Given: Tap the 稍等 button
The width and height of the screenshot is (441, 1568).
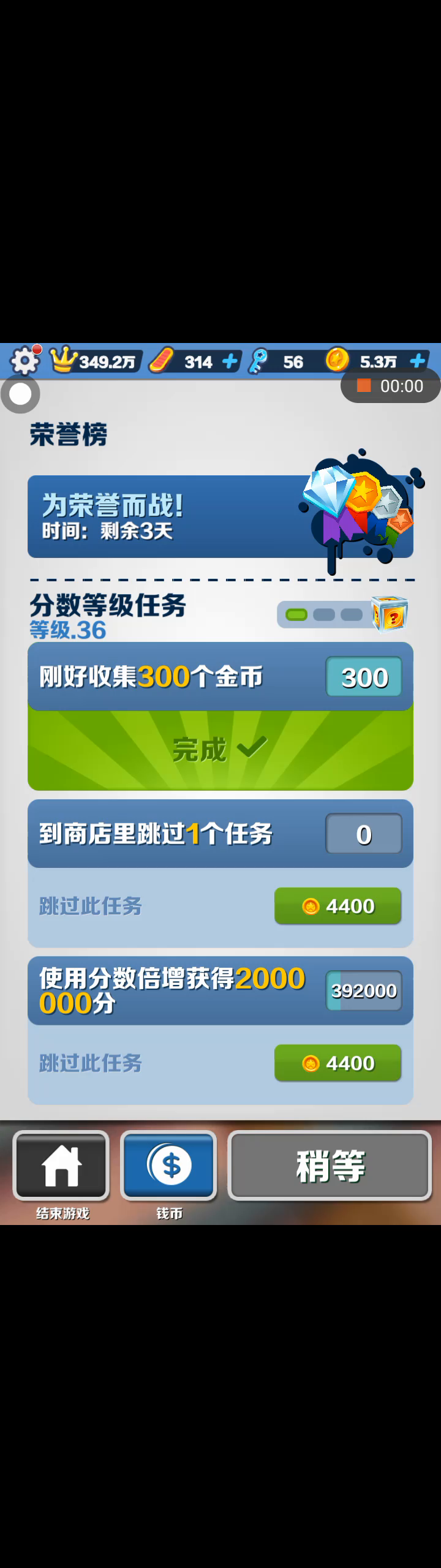Looking at the screenshot, I should (330, 1165).
